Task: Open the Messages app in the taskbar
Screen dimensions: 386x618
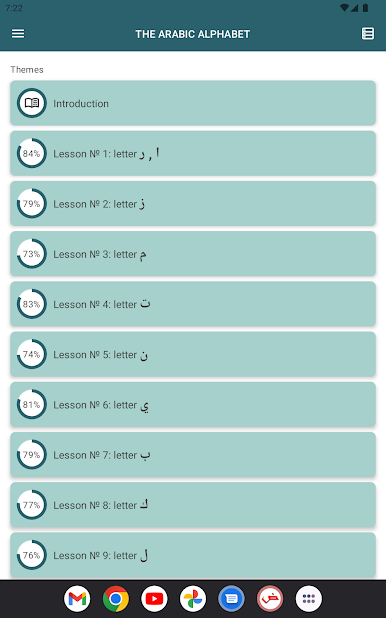Action: pos(231,599)
